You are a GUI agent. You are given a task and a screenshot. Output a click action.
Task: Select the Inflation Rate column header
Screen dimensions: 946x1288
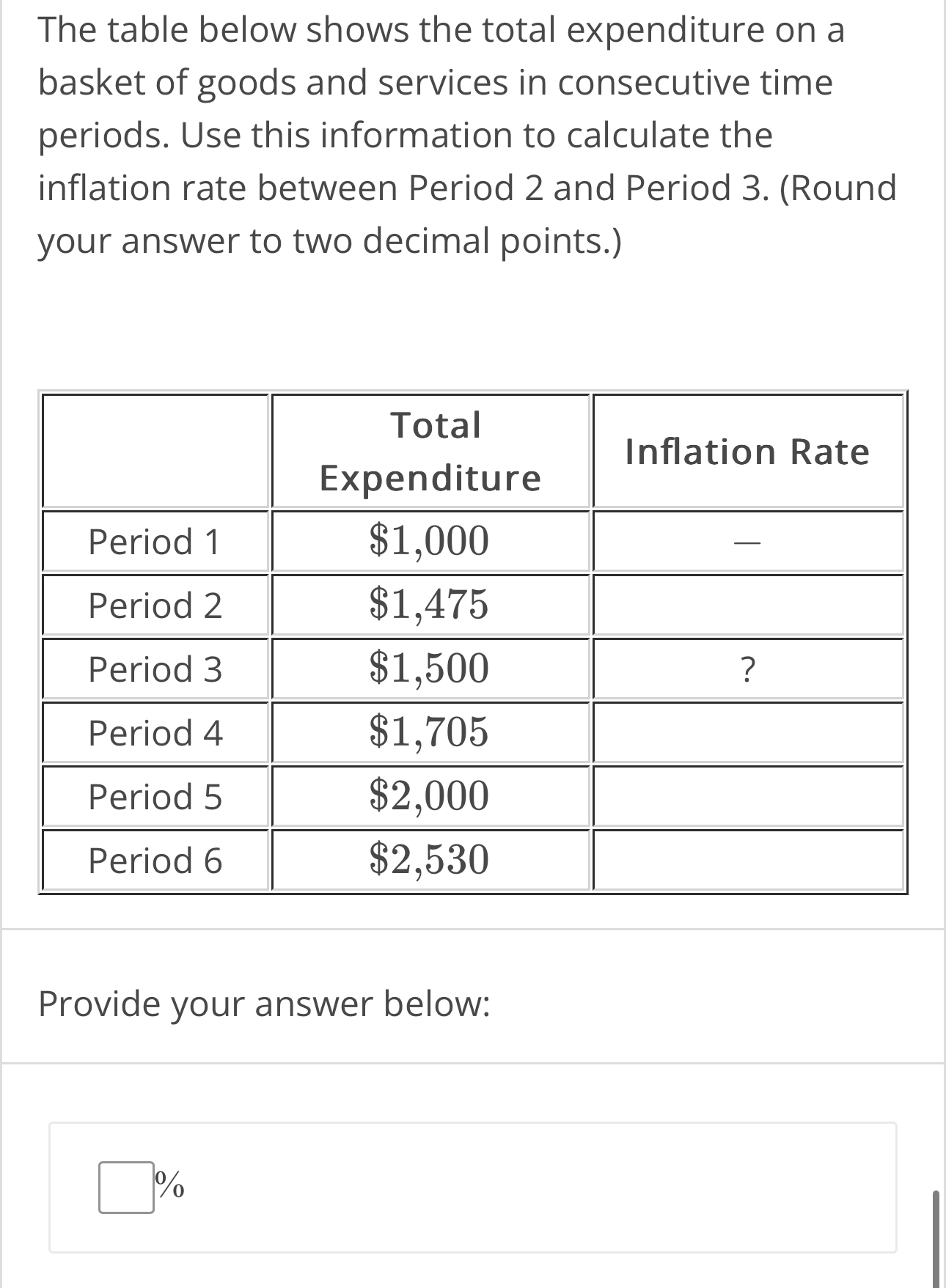point(747,452)
